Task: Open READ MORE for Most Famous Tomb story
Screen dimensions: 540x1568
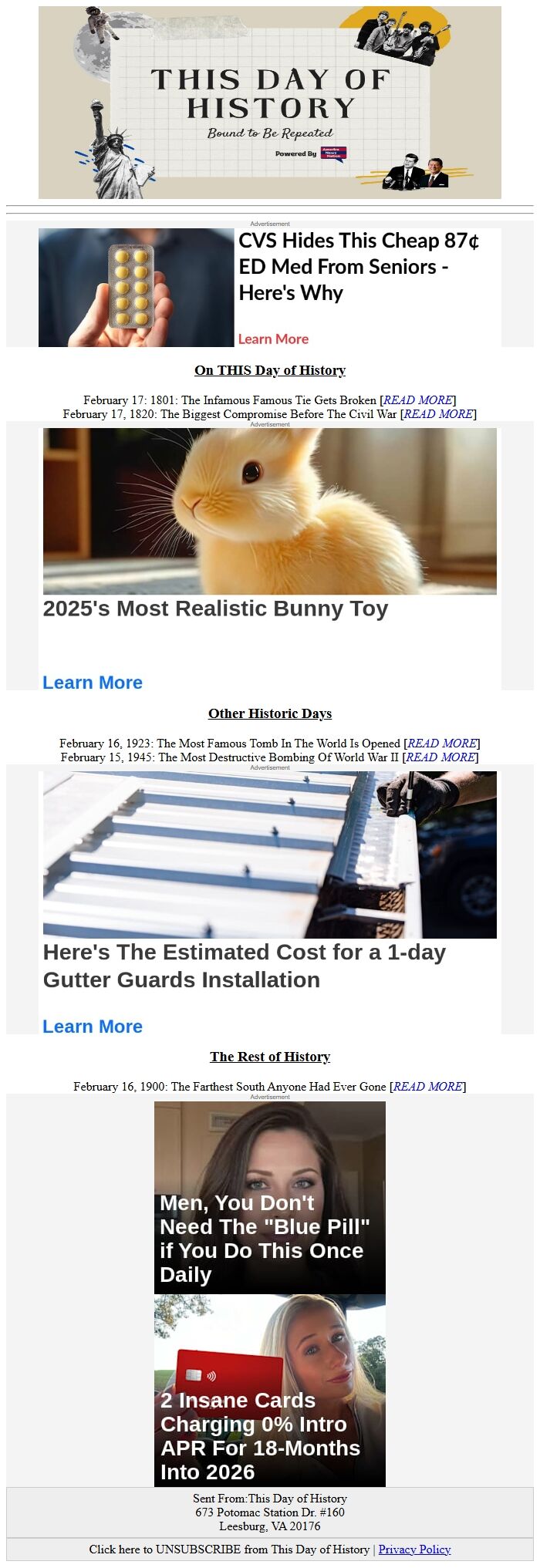Action: 441,743
